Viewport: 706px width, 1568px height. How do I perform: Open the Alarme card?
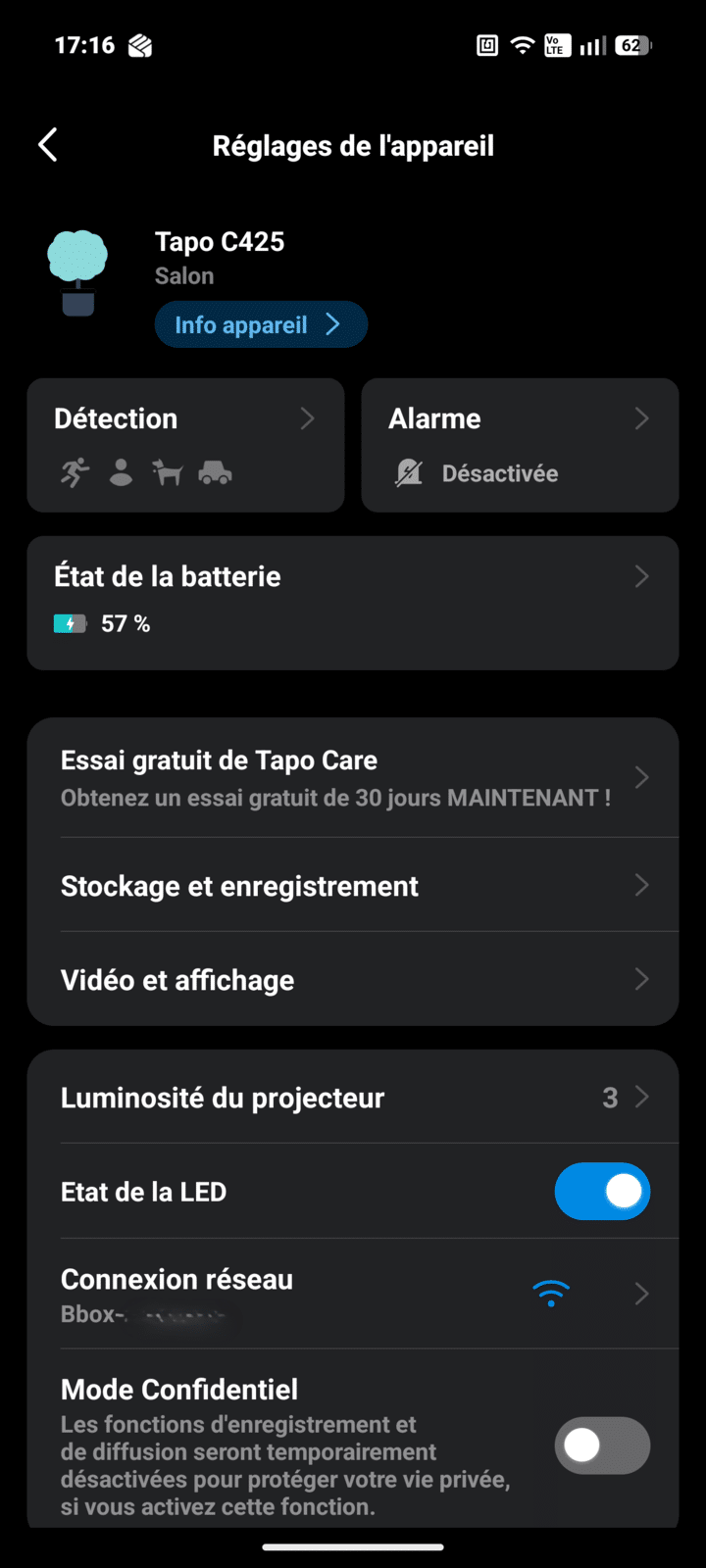(x=520, y=445)
